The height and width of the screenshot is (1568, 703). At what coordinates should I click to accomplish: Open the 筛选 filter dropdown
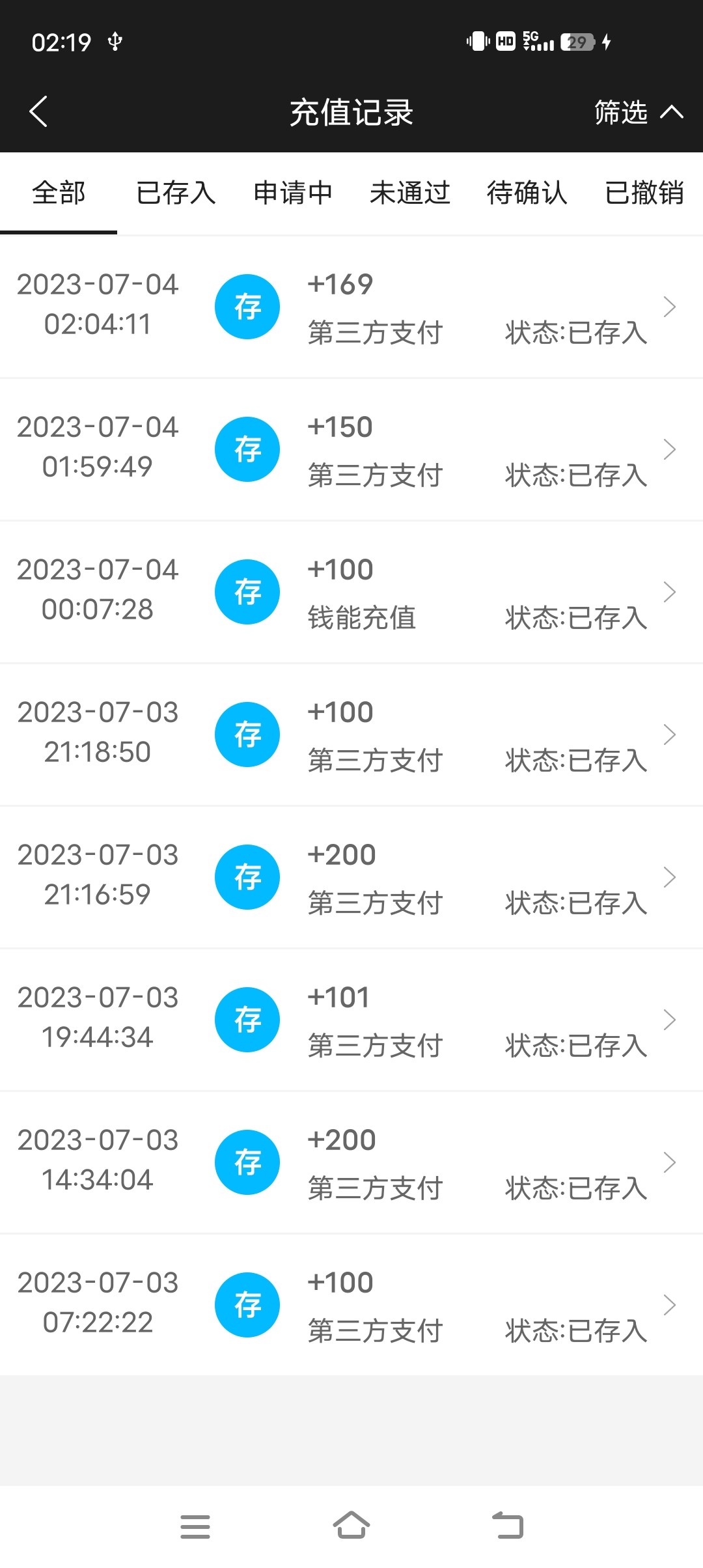pos(638,112)
